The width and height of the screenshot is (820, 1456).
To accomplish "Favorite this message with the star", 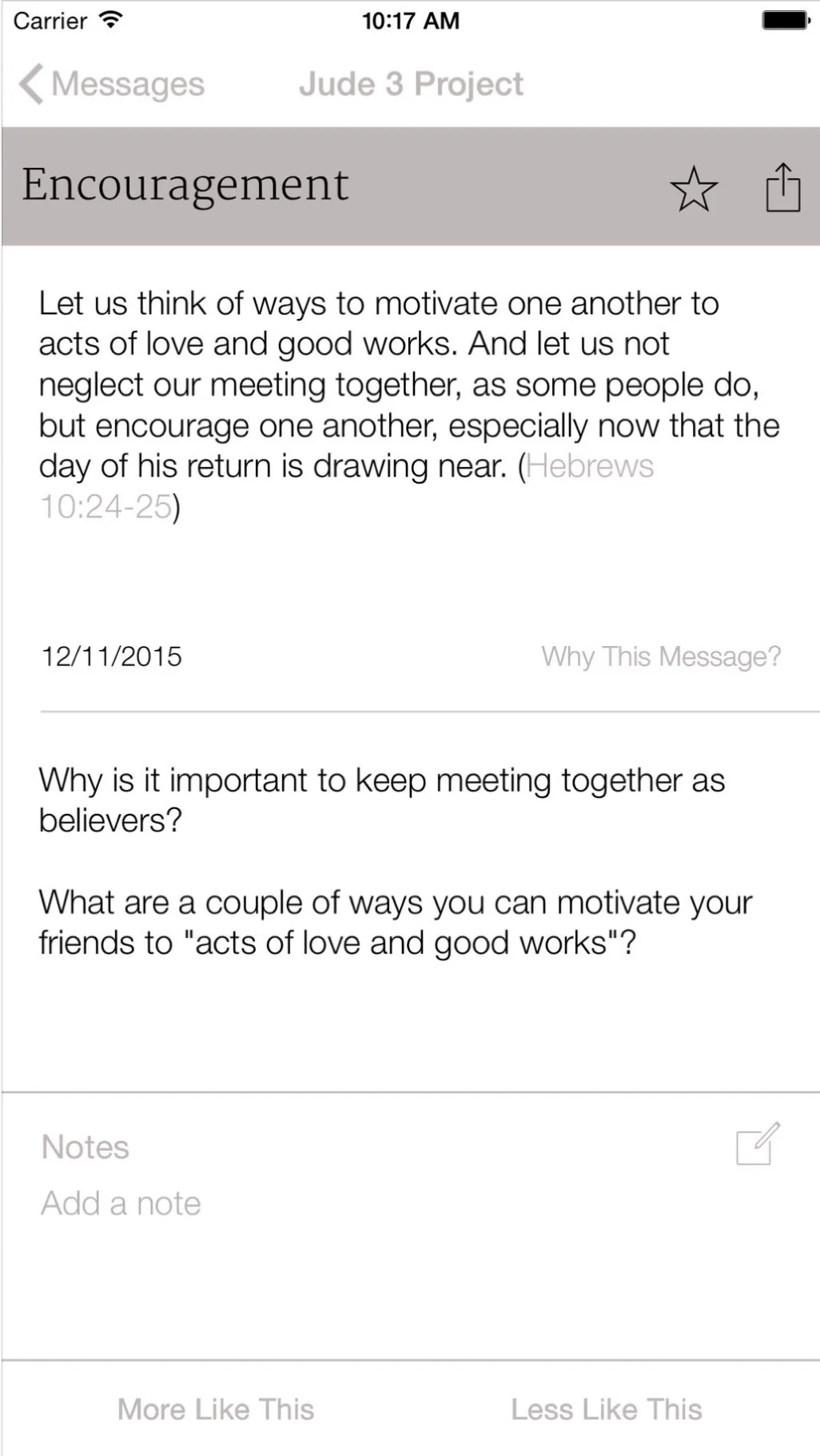I will 693,189.
